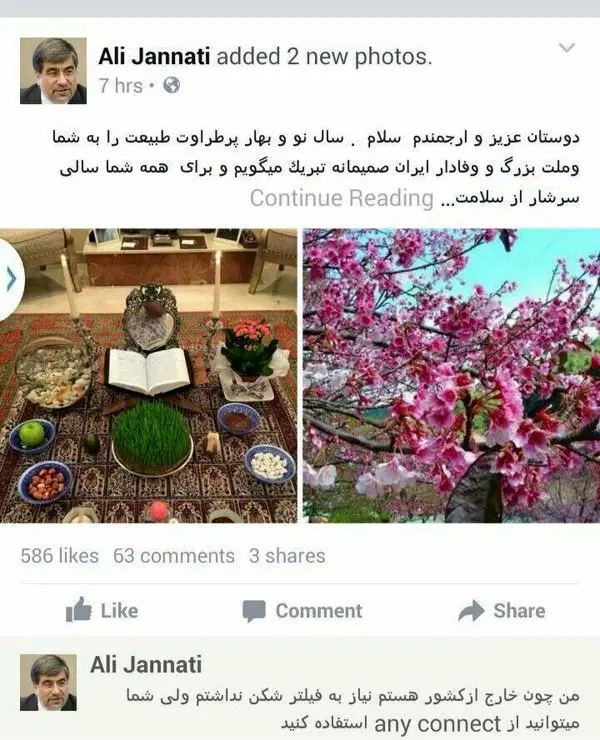
Task: Share this post
Action: [500, 611]
